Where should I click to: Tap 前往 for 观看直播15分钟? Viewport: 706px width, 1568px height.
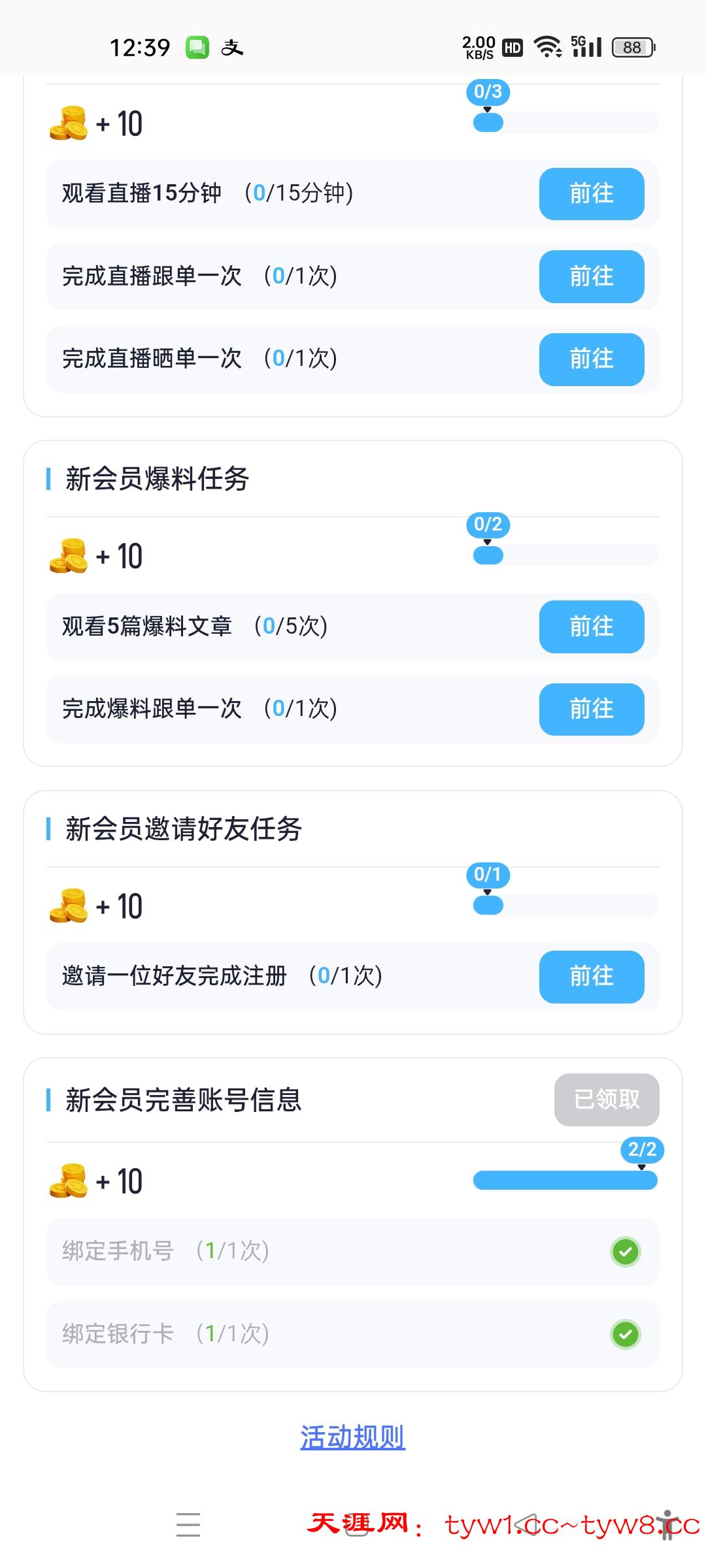point(591,194)
